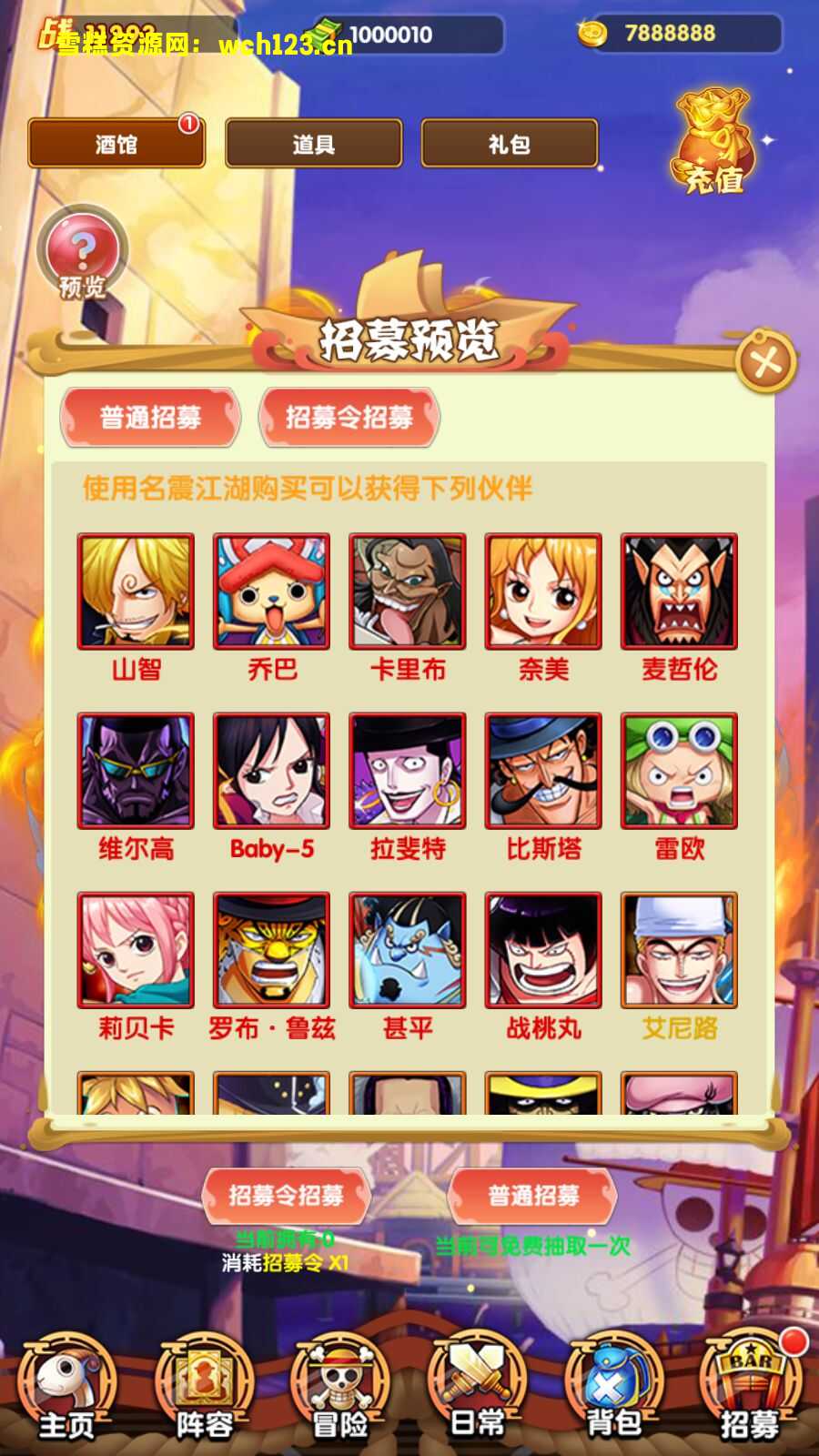Open the 道具 tab
Screen dimensions: 819x1456
[x=313, y=144]
